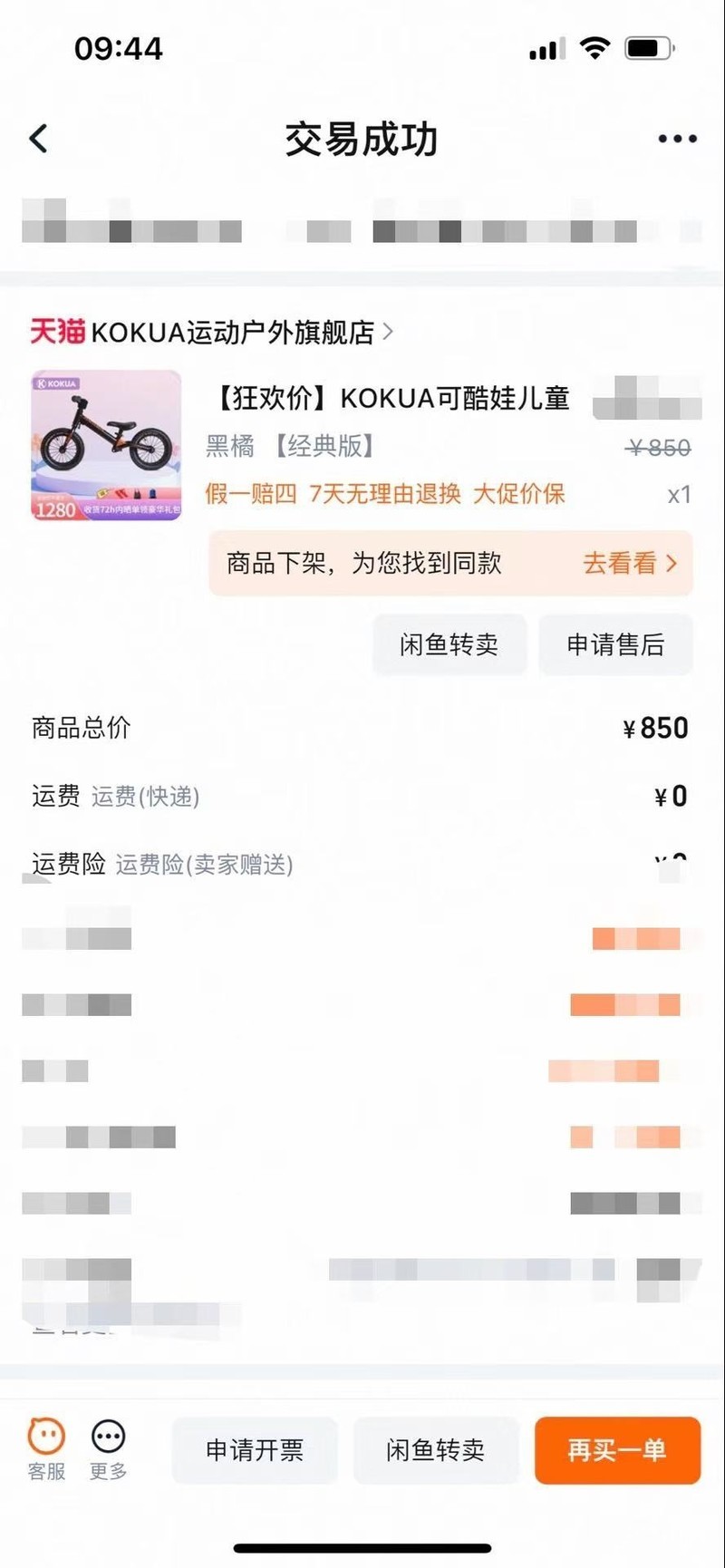725x1568 pixels.
Task: Open the three-dot overflow menu
Action: click(677, 139)
